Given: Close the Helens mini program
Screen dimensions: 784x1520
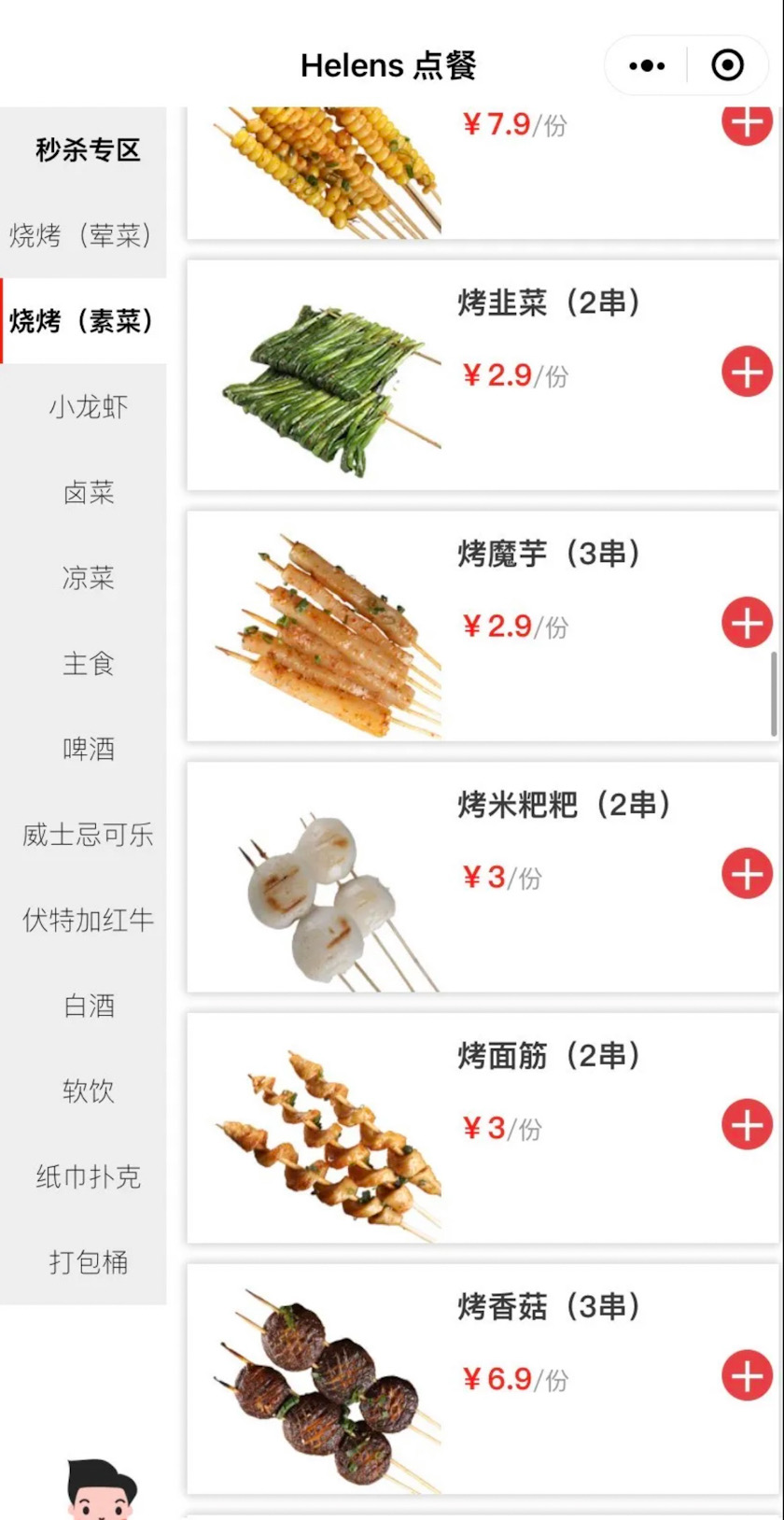Looking at the screenshot, I should (x=727, y=65).
